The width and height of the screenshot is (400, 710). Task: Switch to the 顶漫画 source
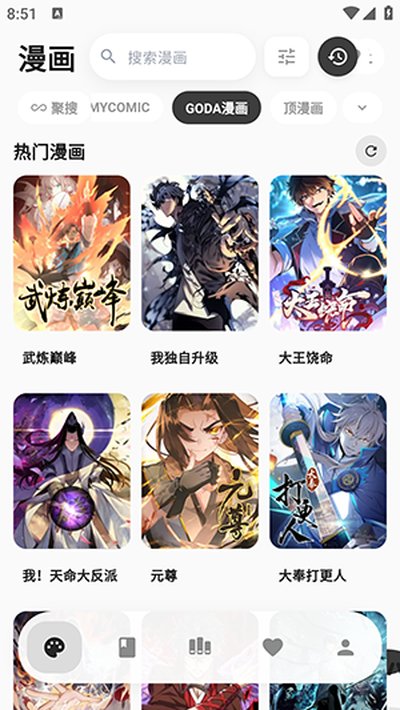303,108
